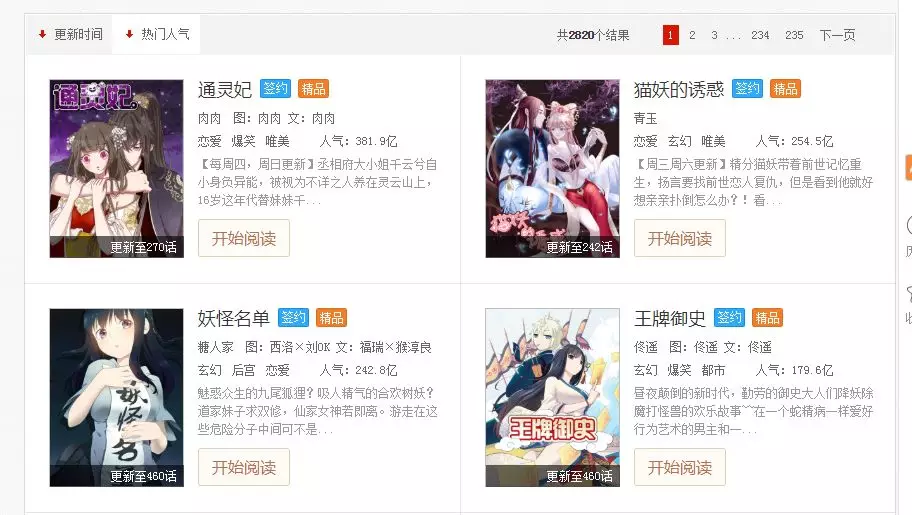Screen dimensions: 912x515
Task: Jump to results page 235
Action: [794, 35]
